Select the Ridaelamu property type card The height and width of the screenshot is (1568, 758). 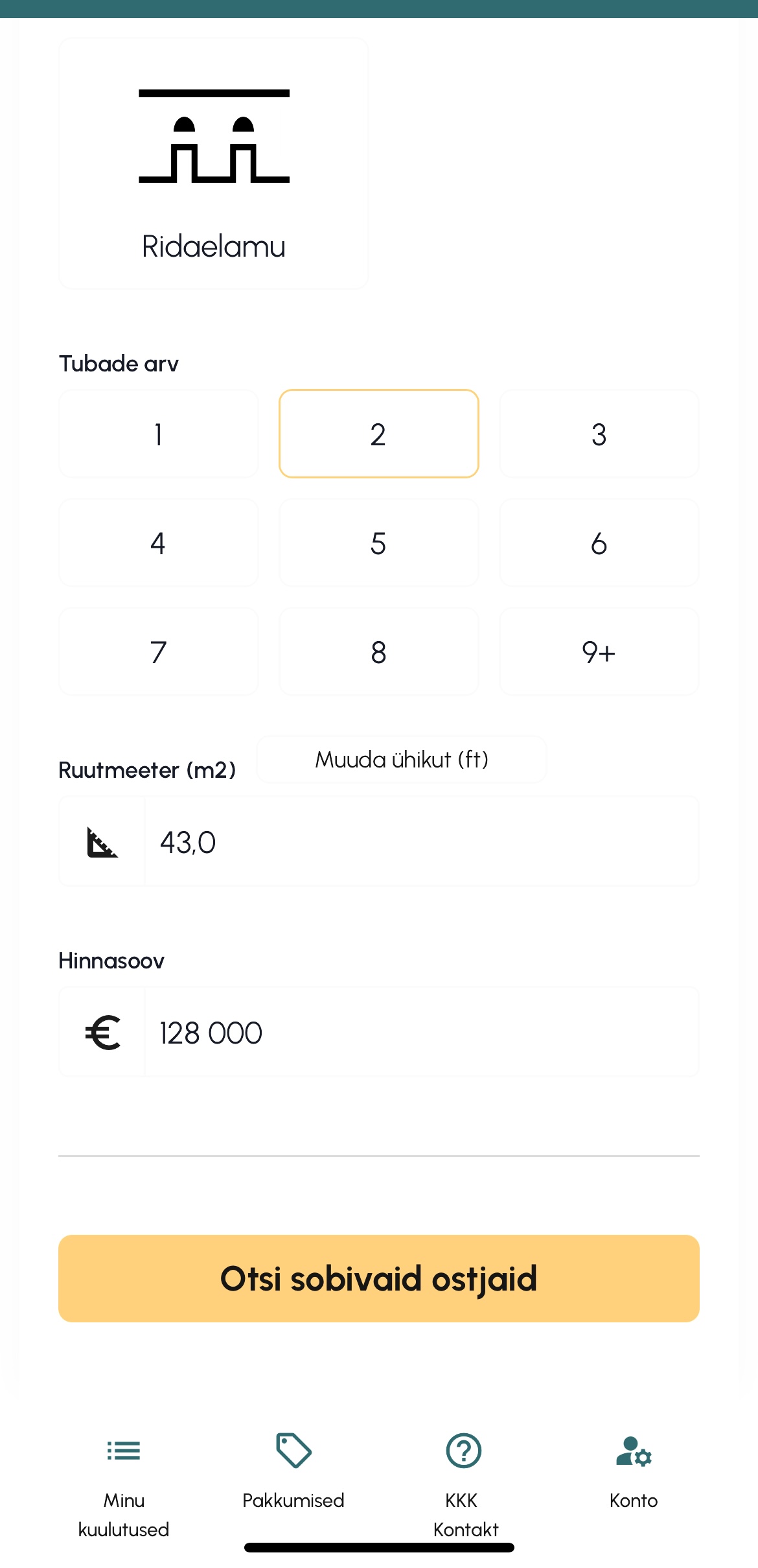[x=214, y=163]
